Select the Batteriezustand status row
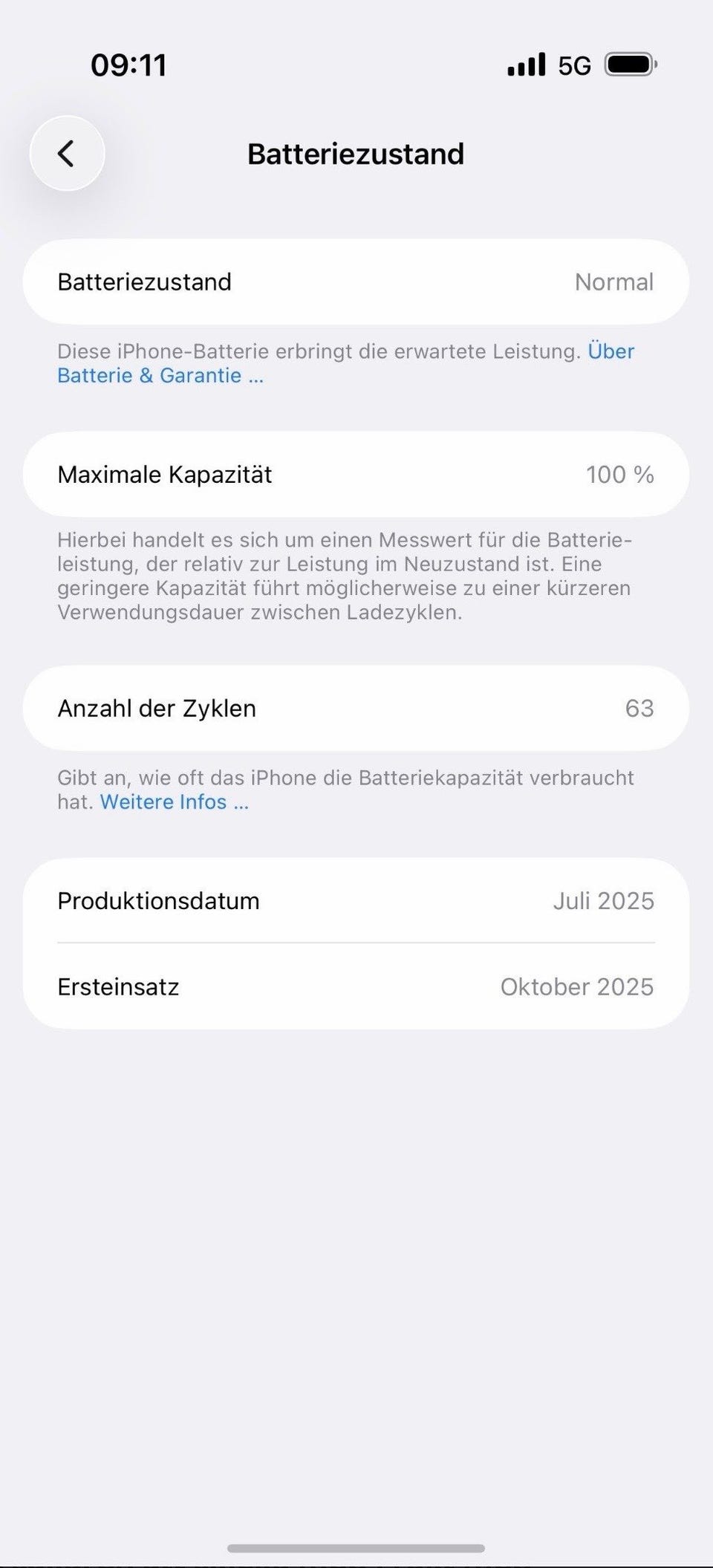Image resolution: width=713 pixels, height=1568 pixels. point(356,282)
